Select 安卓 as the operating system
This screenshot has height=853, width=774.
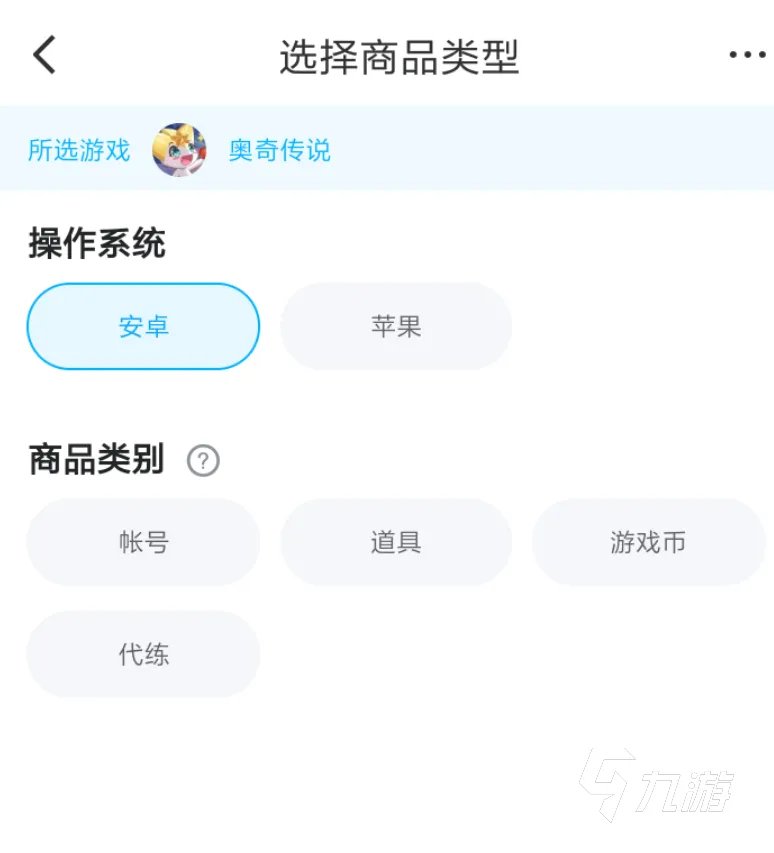(x=142, y=326)
